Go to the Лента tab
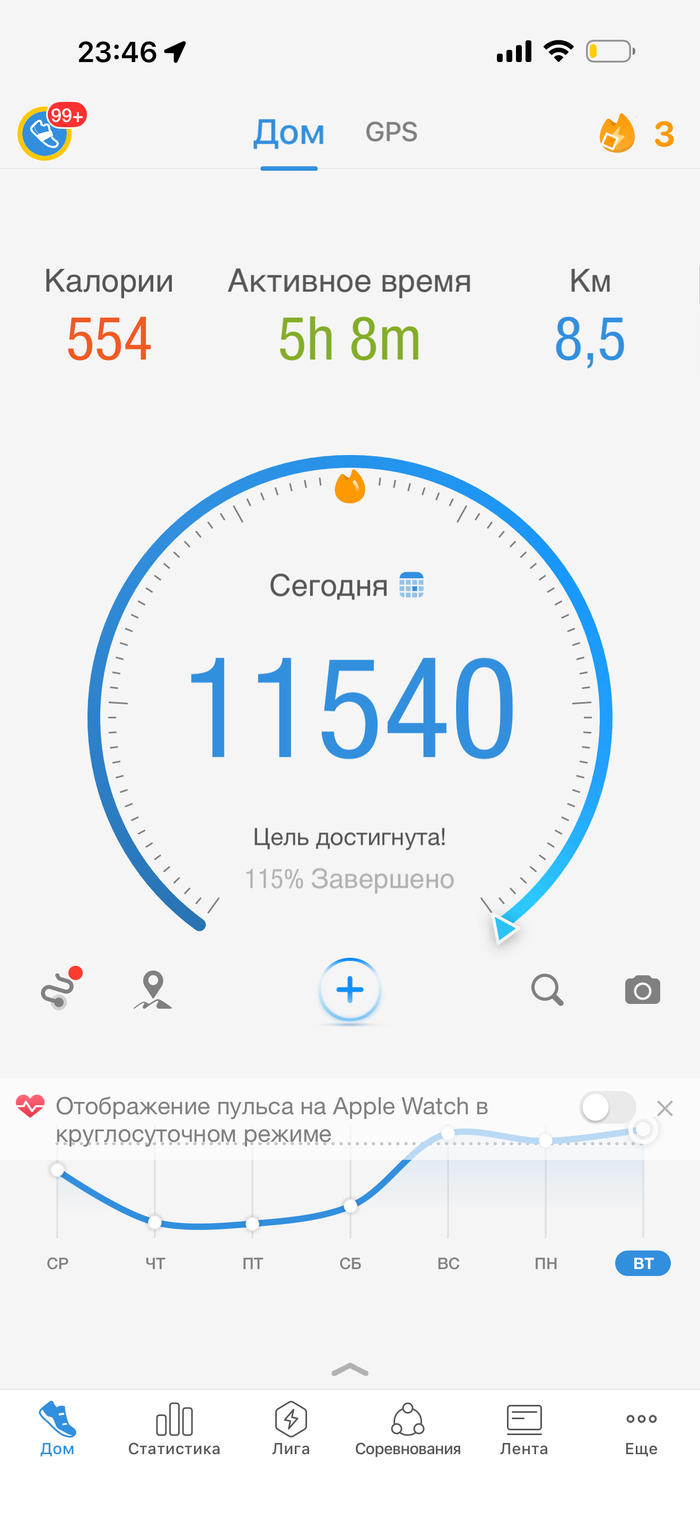 tap(524, 1428)
